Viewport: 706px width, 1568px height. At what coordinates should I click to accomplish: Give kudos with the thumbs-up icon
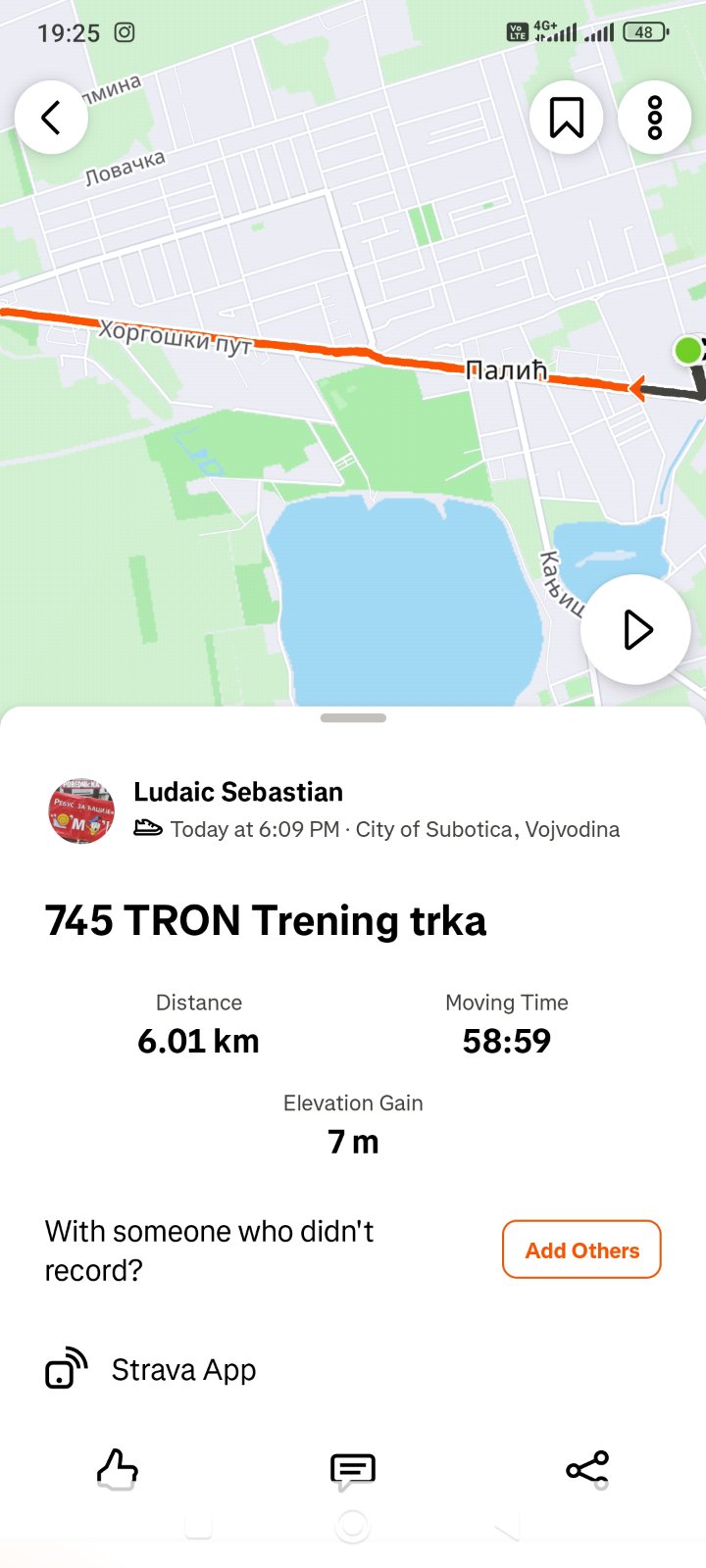click(118, 1469)
